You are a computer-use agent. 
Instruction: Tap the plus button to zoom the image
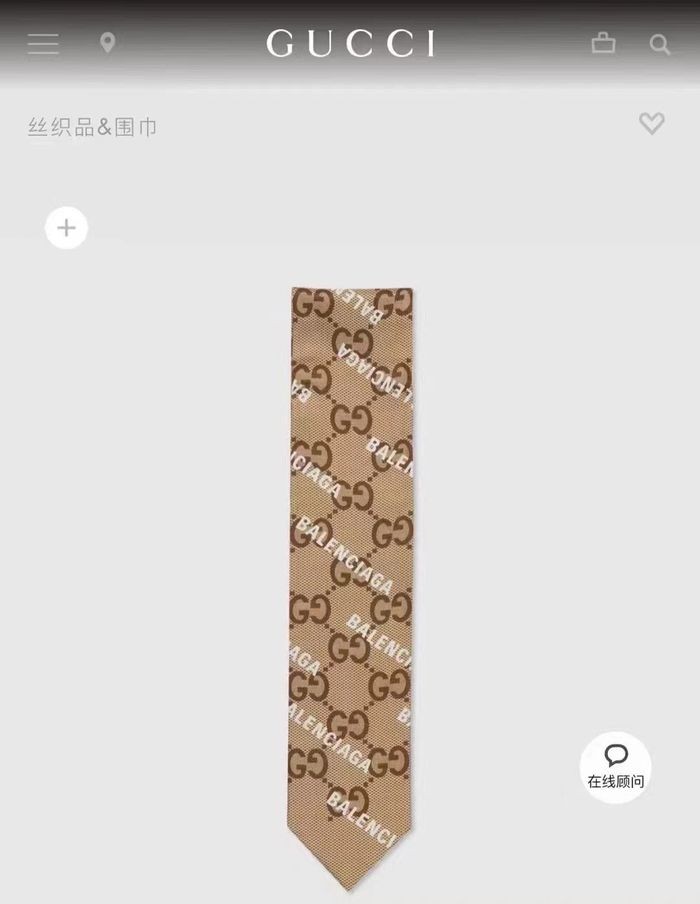[x=66, y=228]
